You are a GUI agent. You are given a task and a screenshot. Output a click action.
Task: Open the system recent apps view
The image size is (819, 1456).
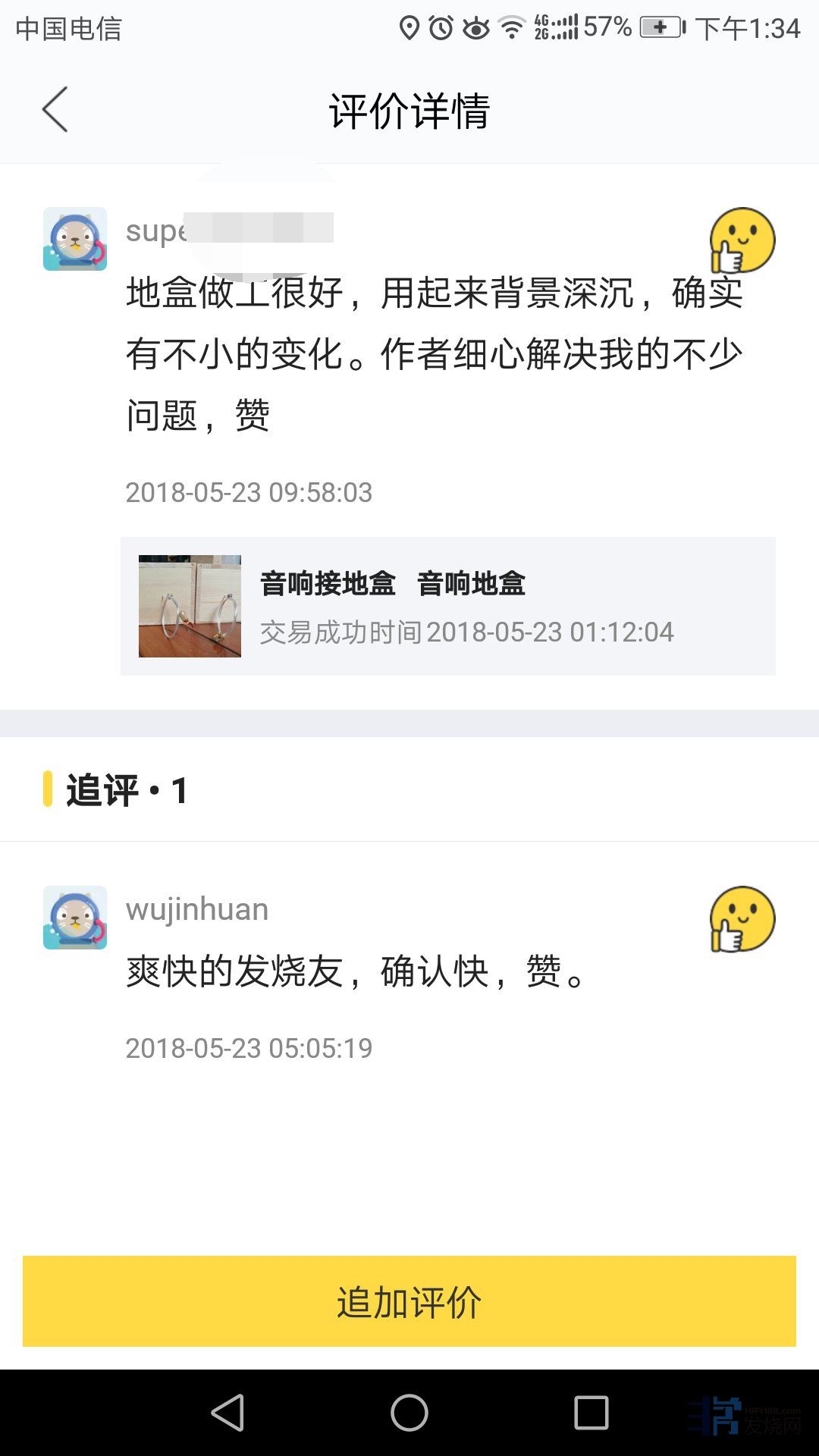(x=591, y=1413)
